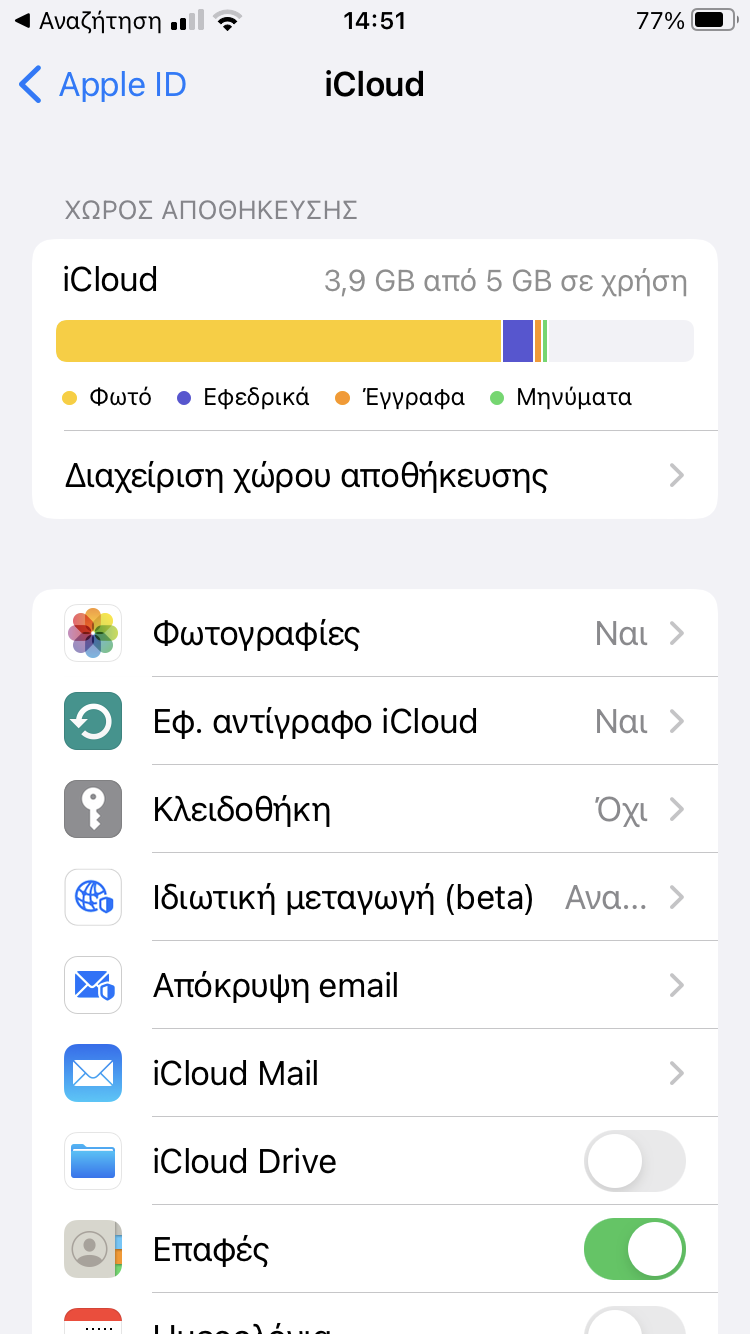This screenshot has width=750, height=1334.
Task: Open Απόκρυψη email
Action: [374, 986]
